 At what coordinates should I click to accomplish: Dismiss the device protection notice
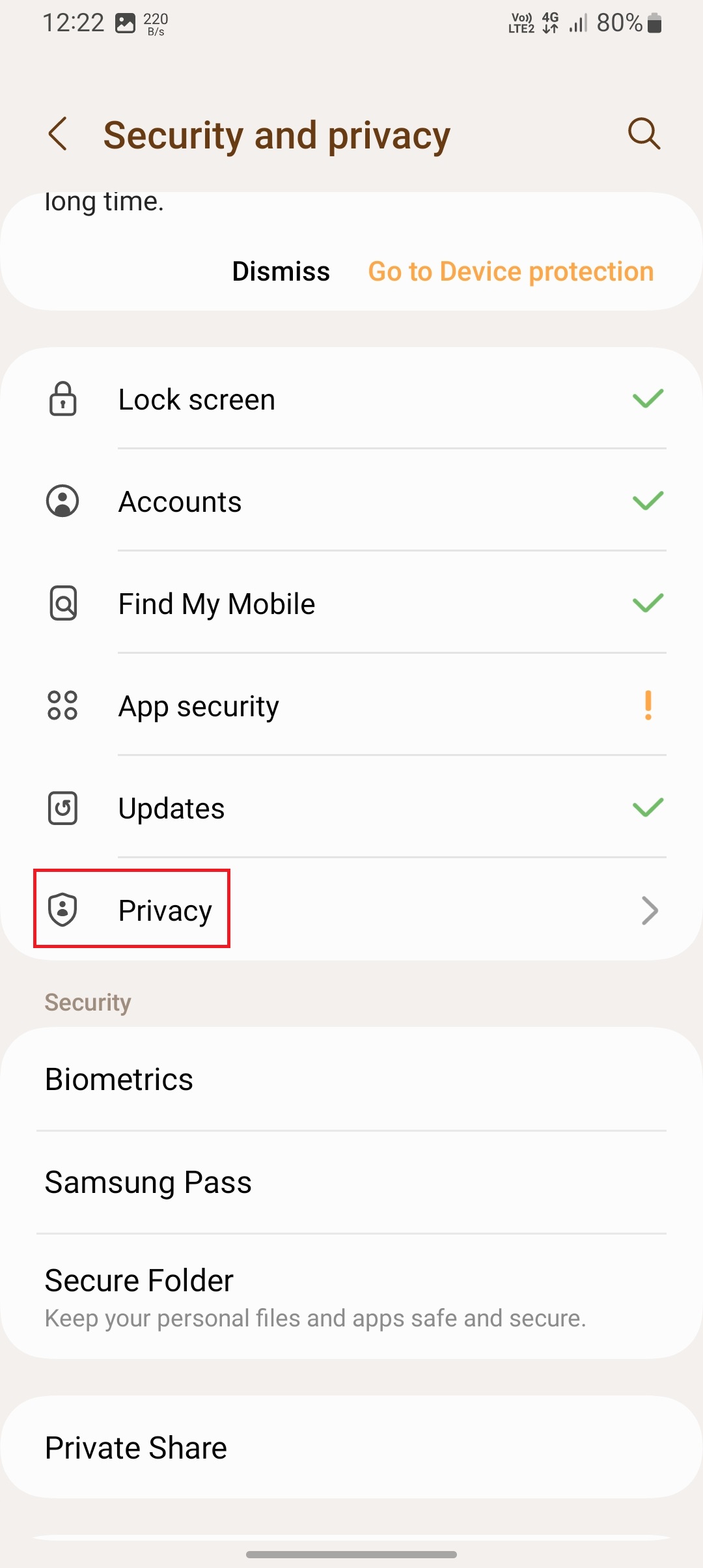tap(281, 272)
